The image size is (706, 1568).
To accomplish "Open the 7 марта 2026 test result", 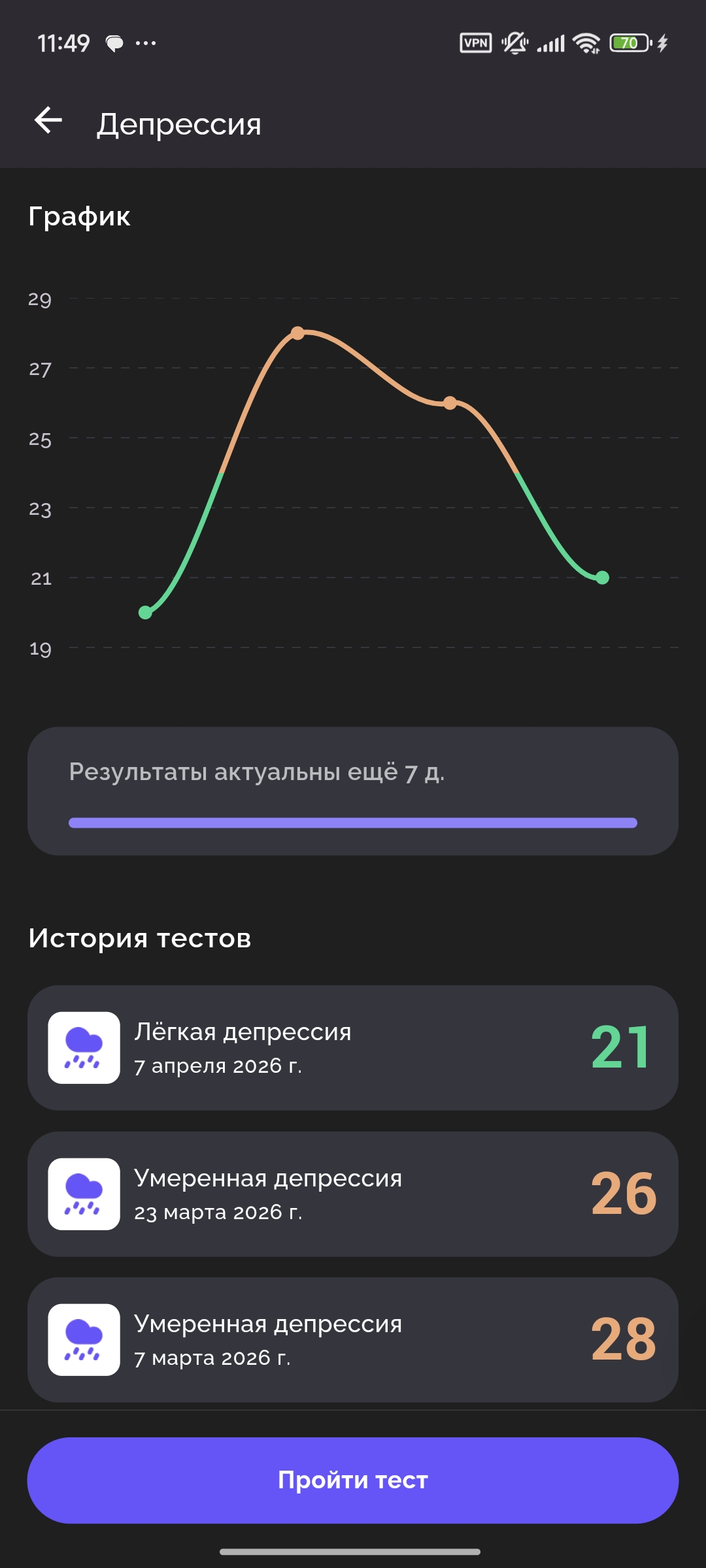I will (x=353, y=1340).
